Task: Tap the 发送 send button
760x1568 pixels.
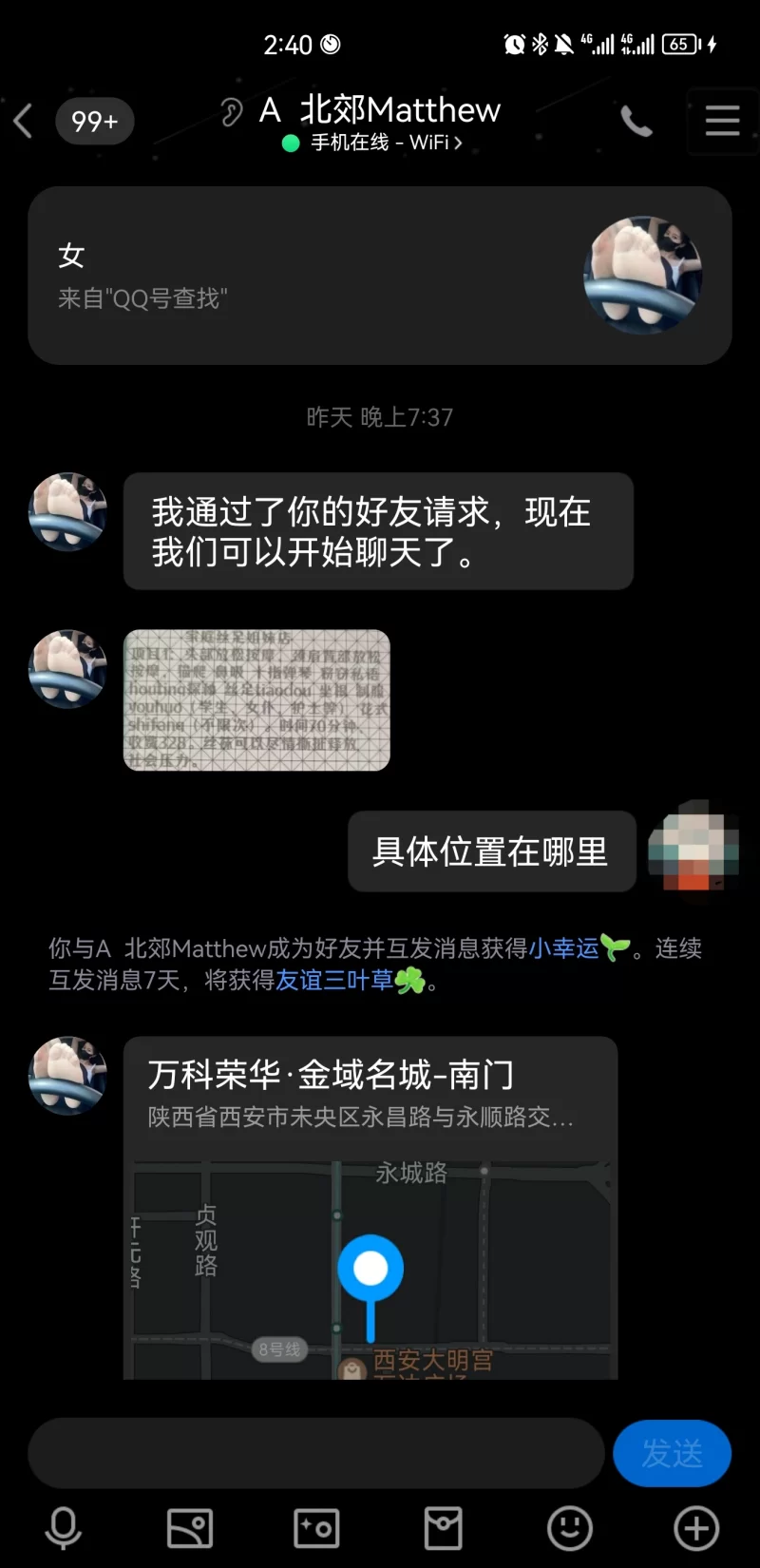Action: click(x=672, y=1453)
